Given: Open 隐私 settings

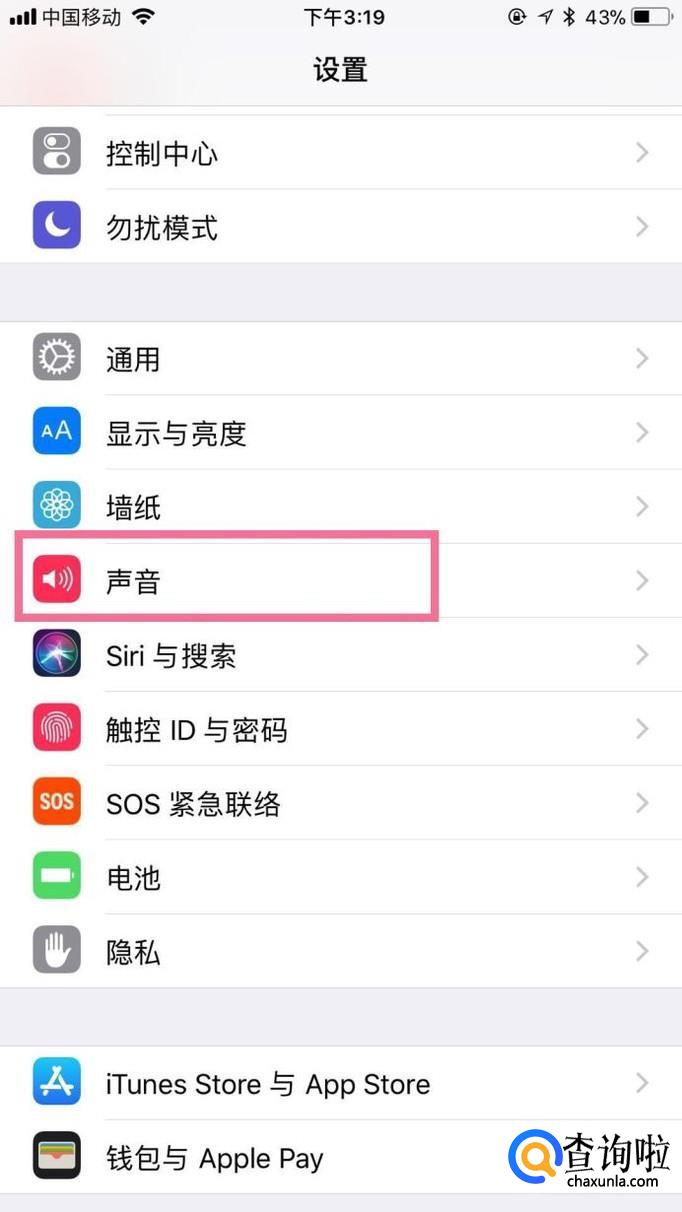Looking at the screenshot, I should click(341, 951).
